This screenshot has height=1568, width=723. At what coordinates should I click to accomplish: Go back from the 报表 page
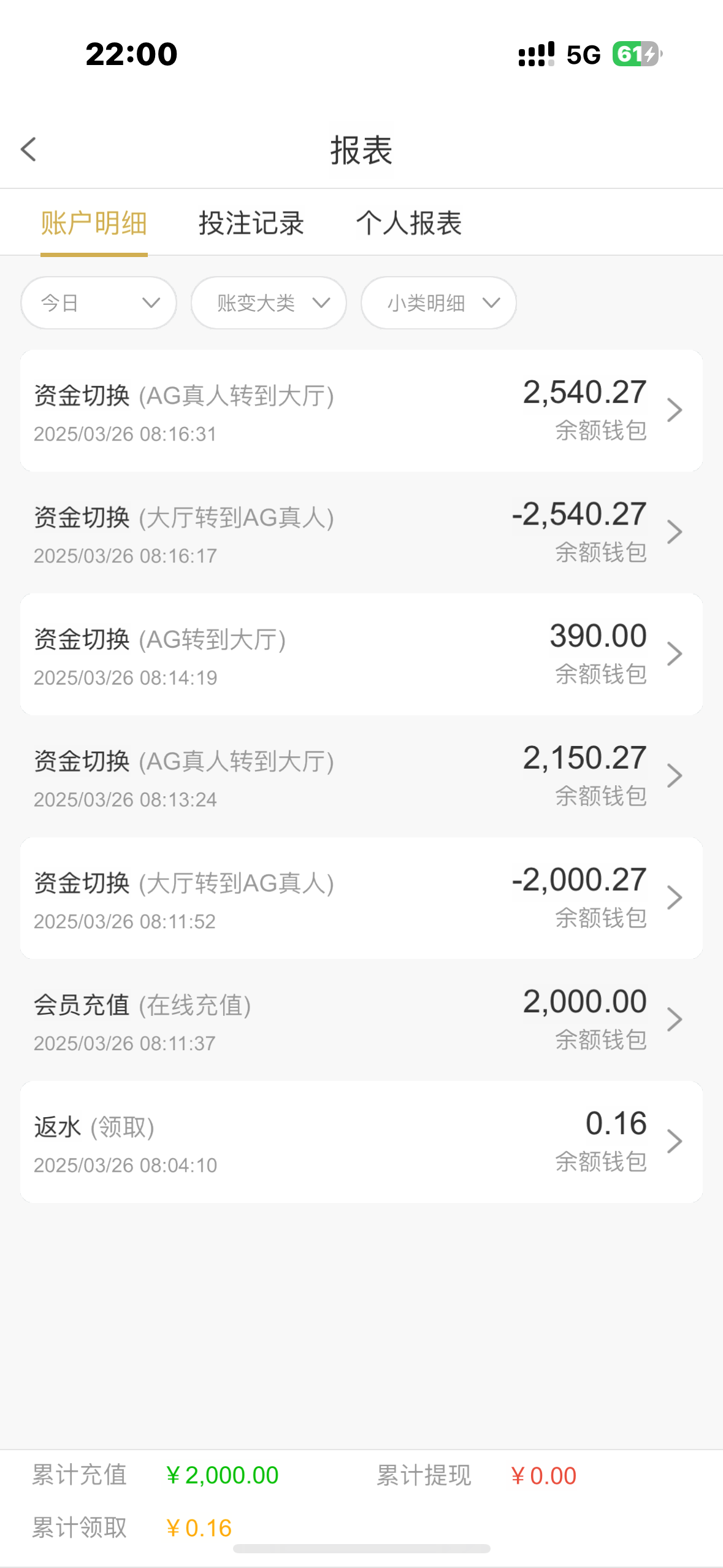pos(29,150)
